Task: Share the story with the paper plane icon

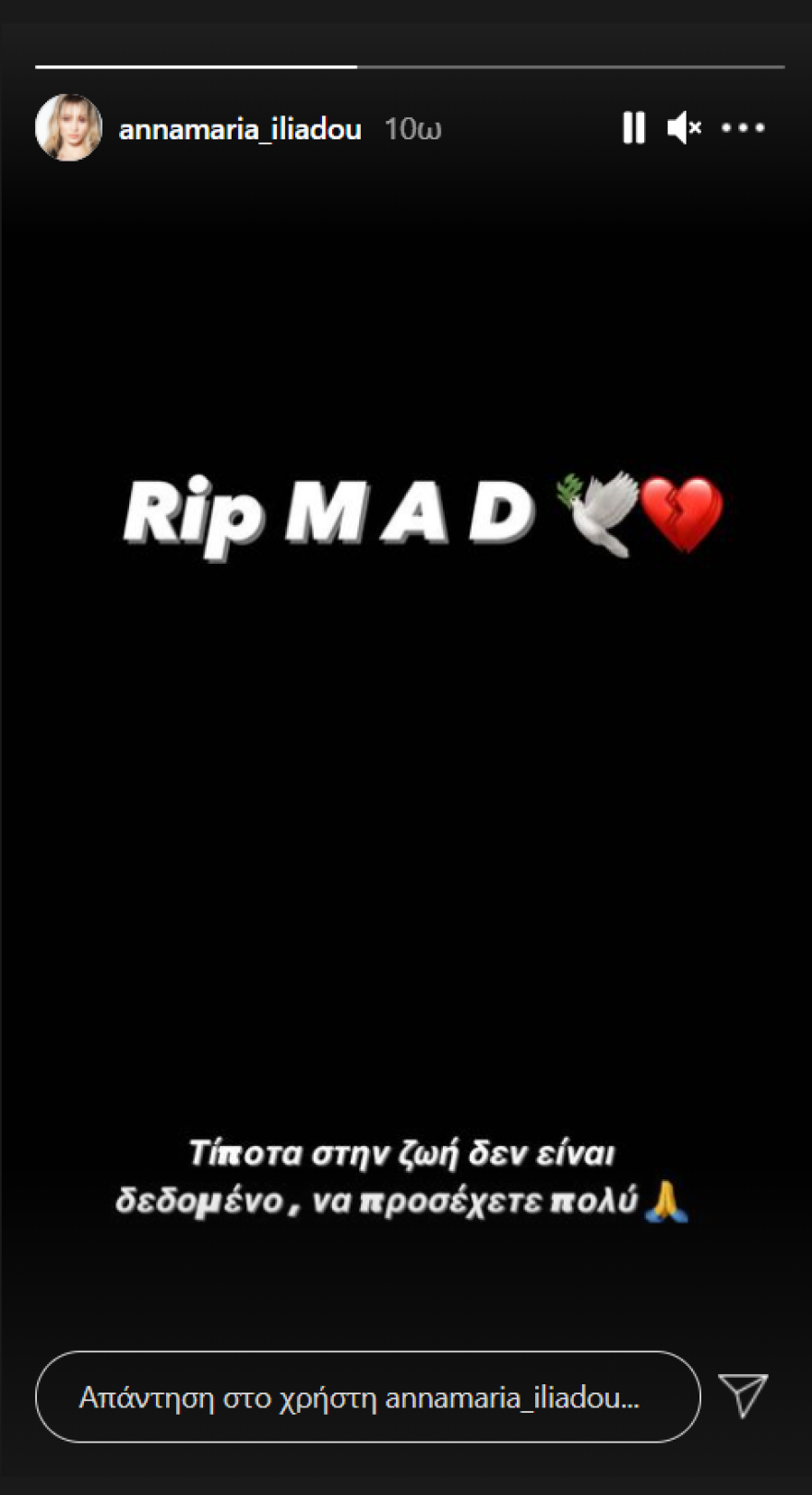Action: [743, 1395]
